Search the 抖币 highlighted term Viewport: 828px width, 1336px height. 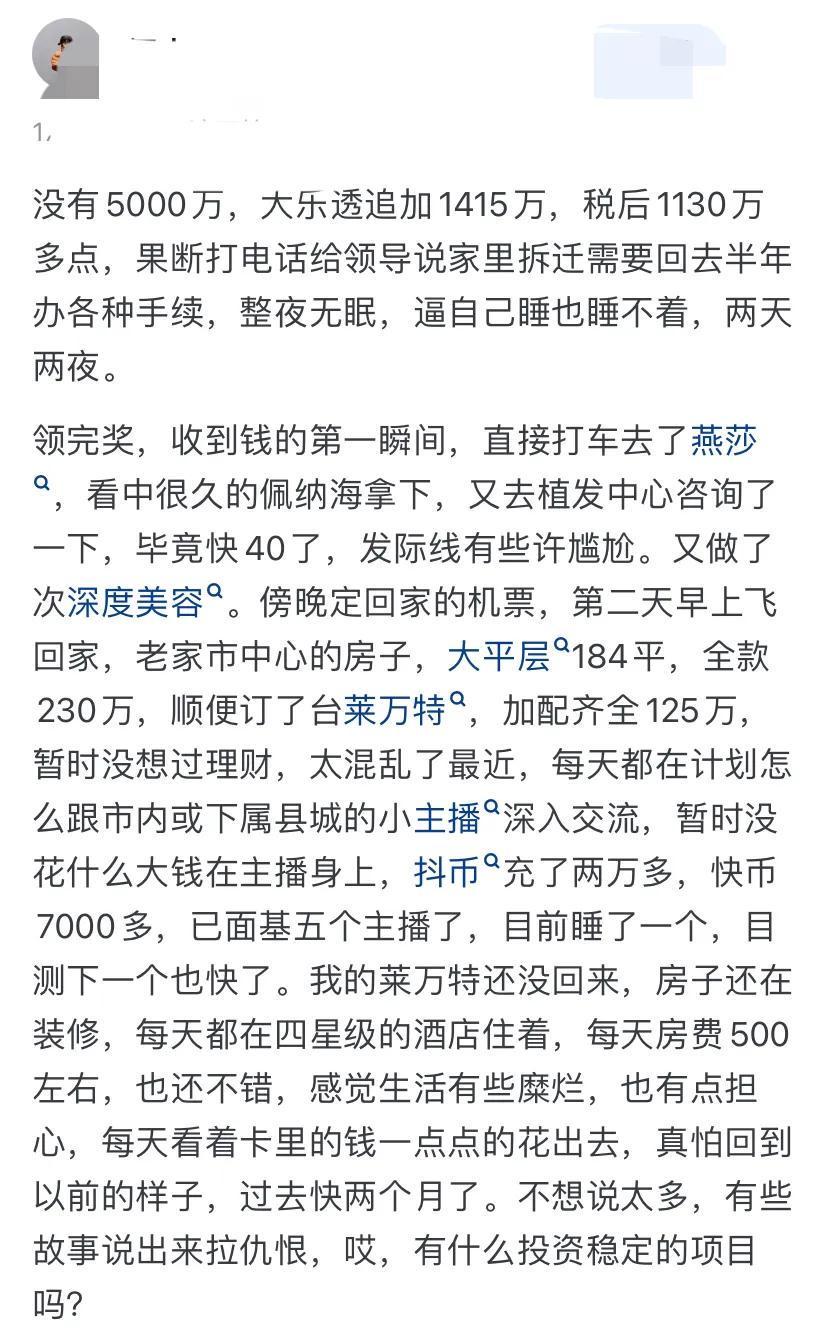446,873
